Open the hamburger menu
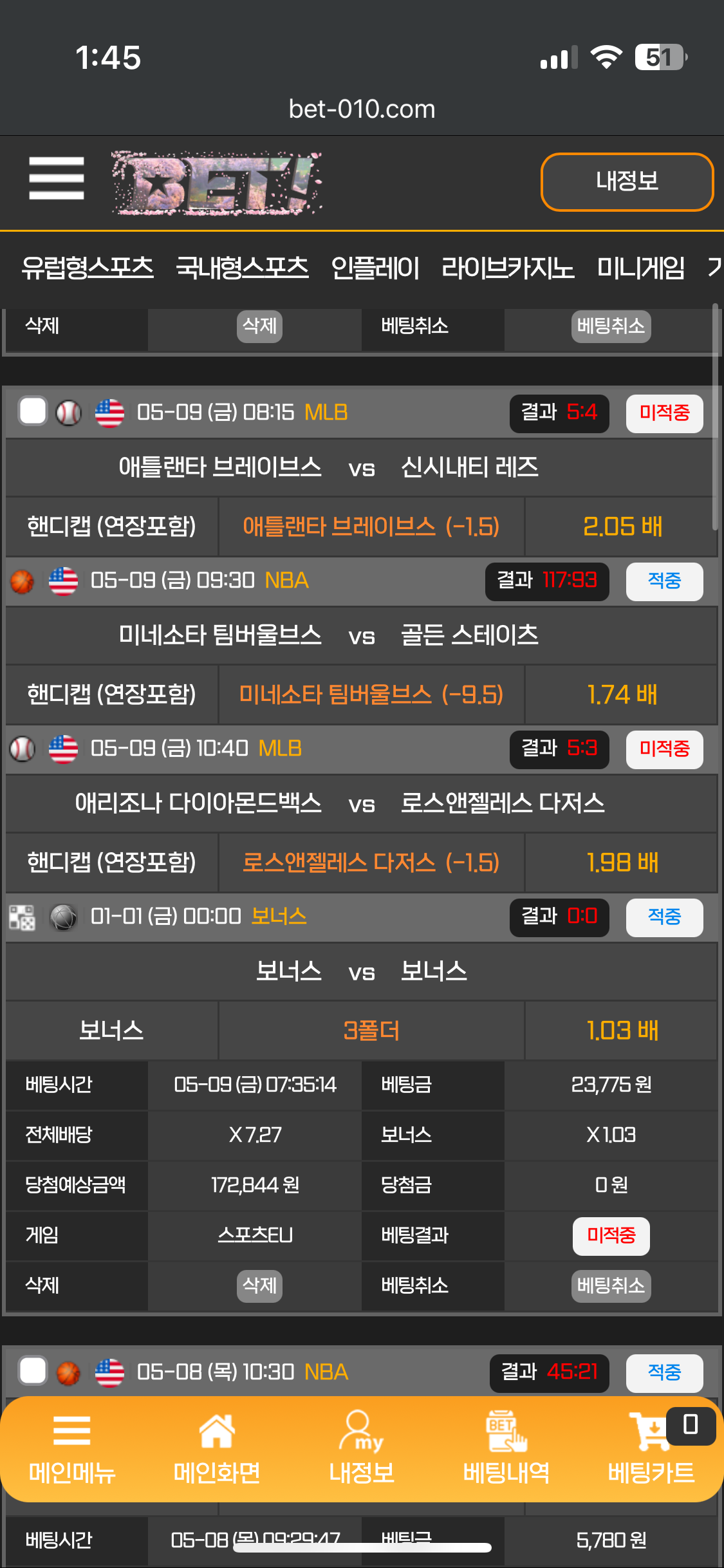This screenshot has height=1568, width=724. (x=57, y=178)
